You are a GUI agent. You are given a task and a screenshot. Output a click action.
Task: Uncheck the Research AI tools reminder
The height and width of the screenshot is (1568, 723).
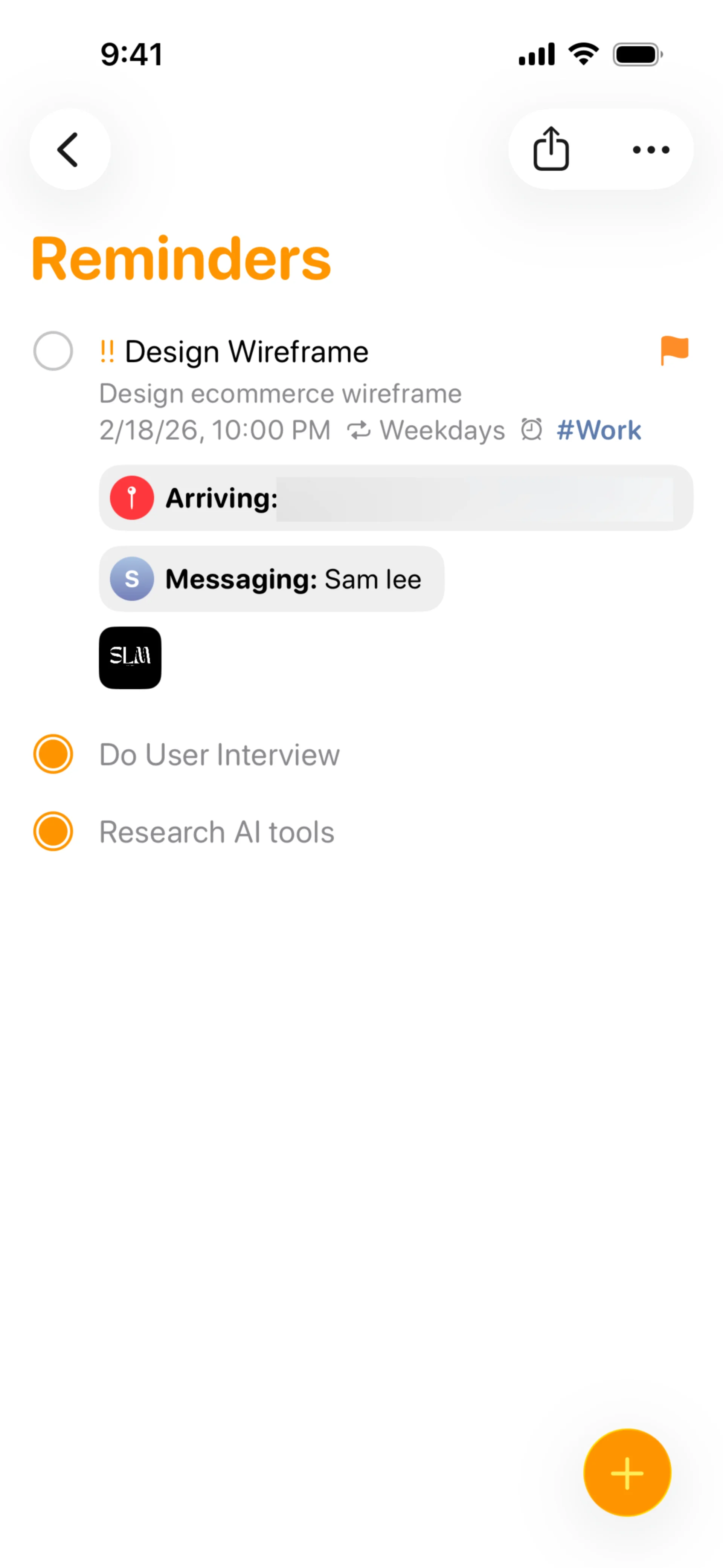[x=53, y=831]
